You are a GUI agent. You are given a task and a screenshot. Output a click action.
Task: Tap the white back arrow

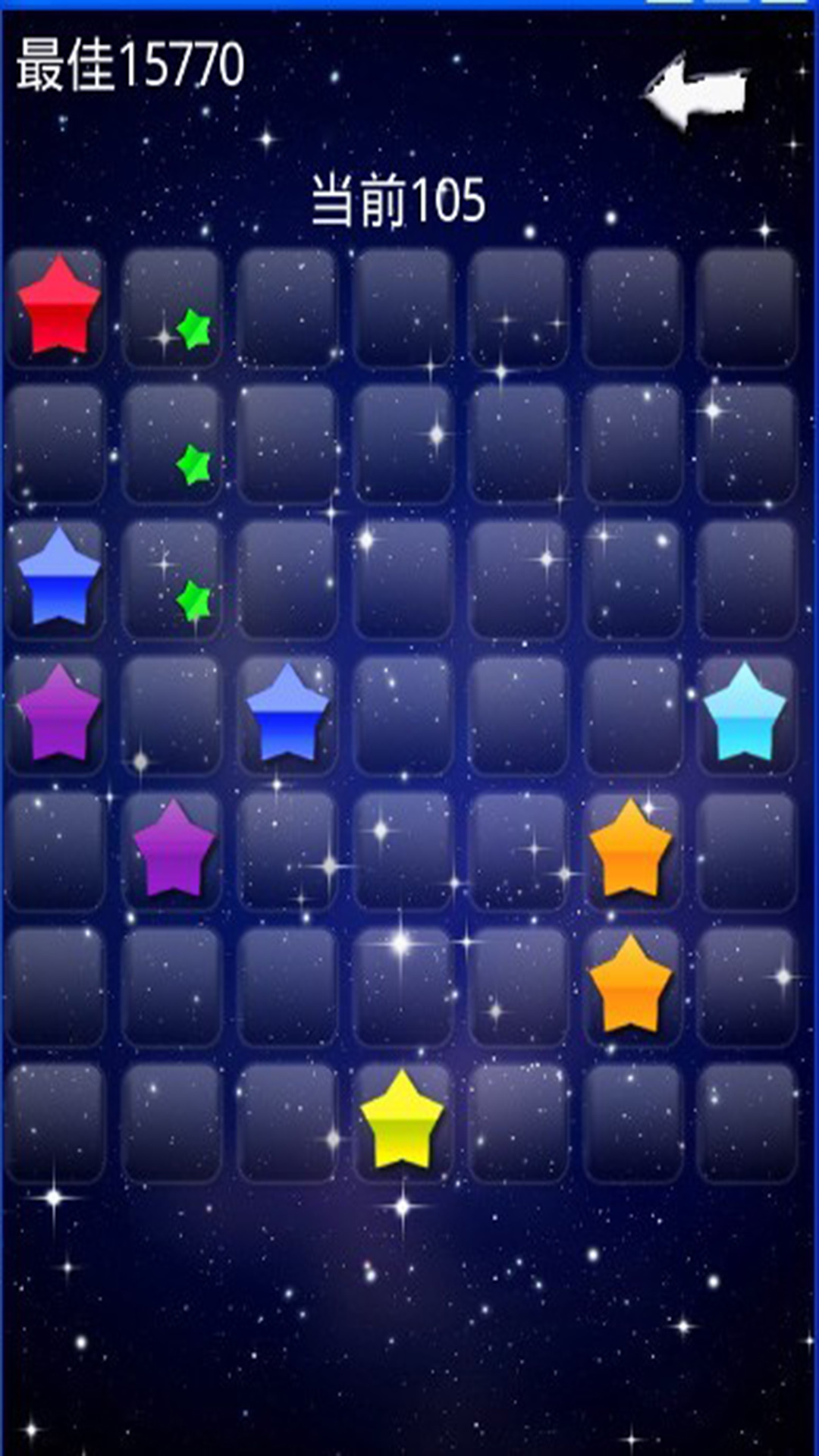pos(696,93)
